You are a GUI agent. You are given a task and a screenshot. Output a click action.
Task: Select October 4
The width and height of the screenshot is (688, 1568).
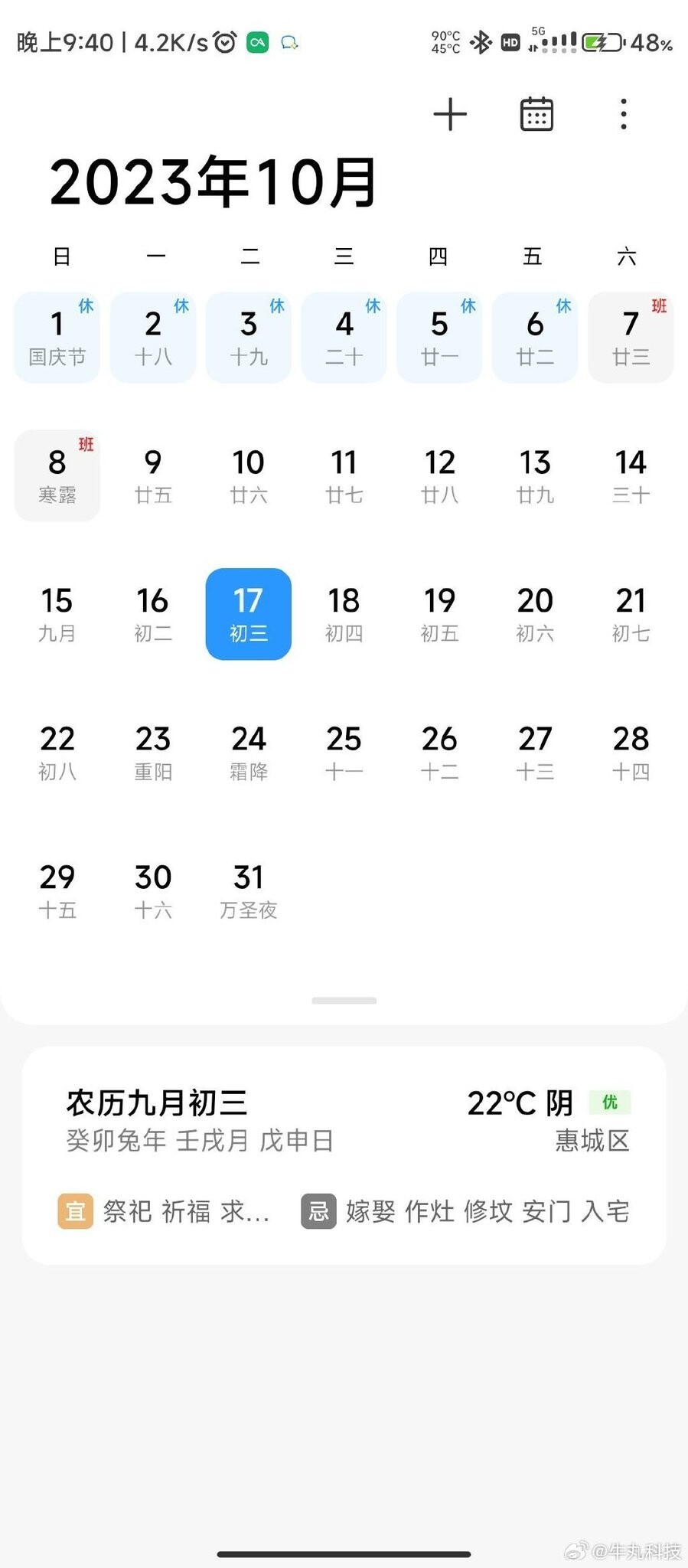point(344,337)
